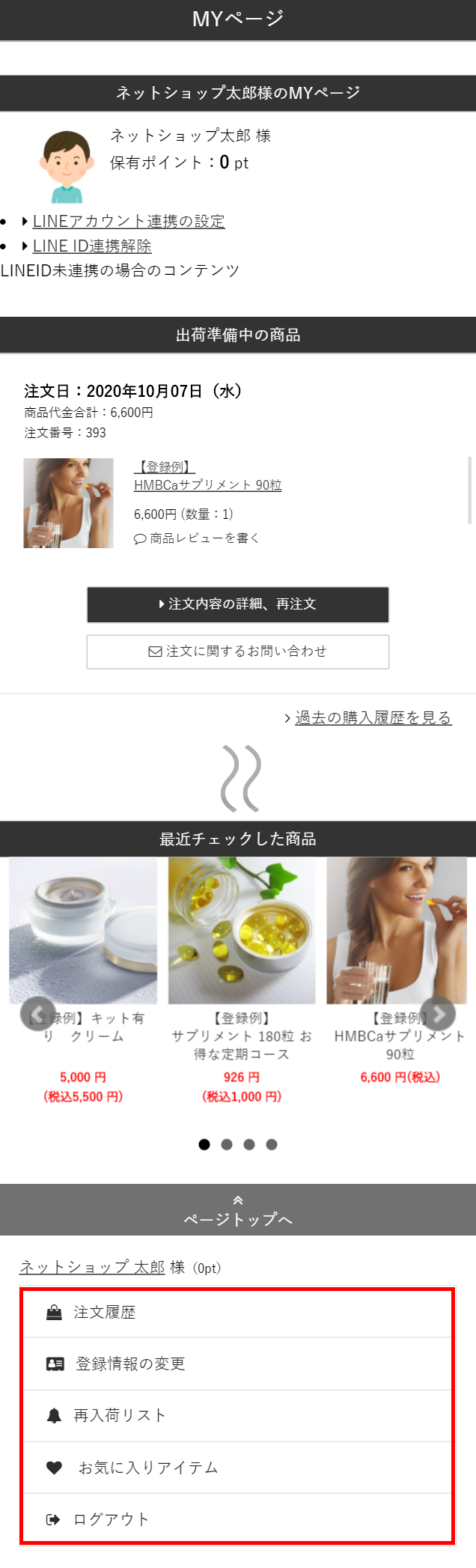Screen dimensions: 476x1568
Task: View 過去の購入履歴を見る link
Action: click(x=373, y=718)
